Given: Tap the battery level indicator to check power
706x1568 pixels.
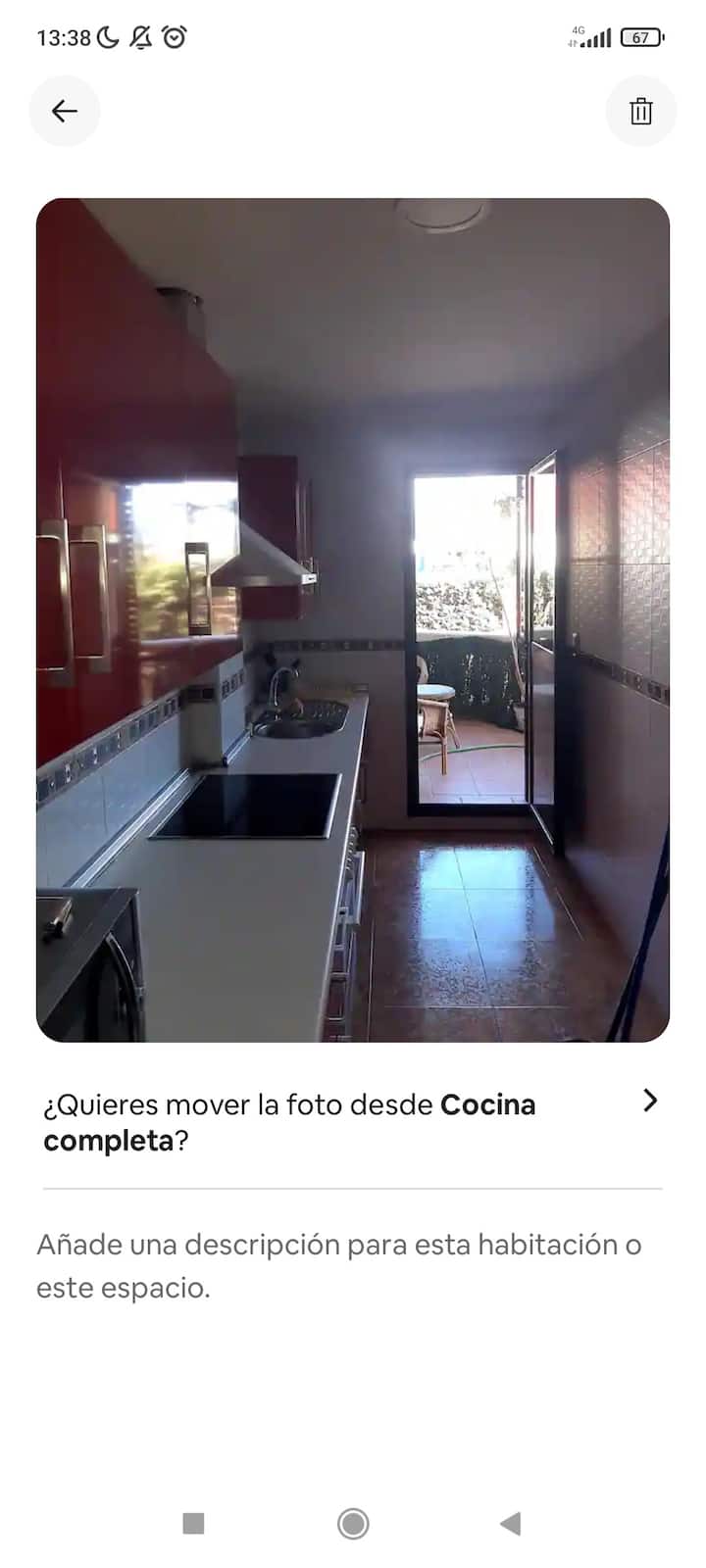Looking at the screenshot, I should pyautogui.click(x=642, y=37).
